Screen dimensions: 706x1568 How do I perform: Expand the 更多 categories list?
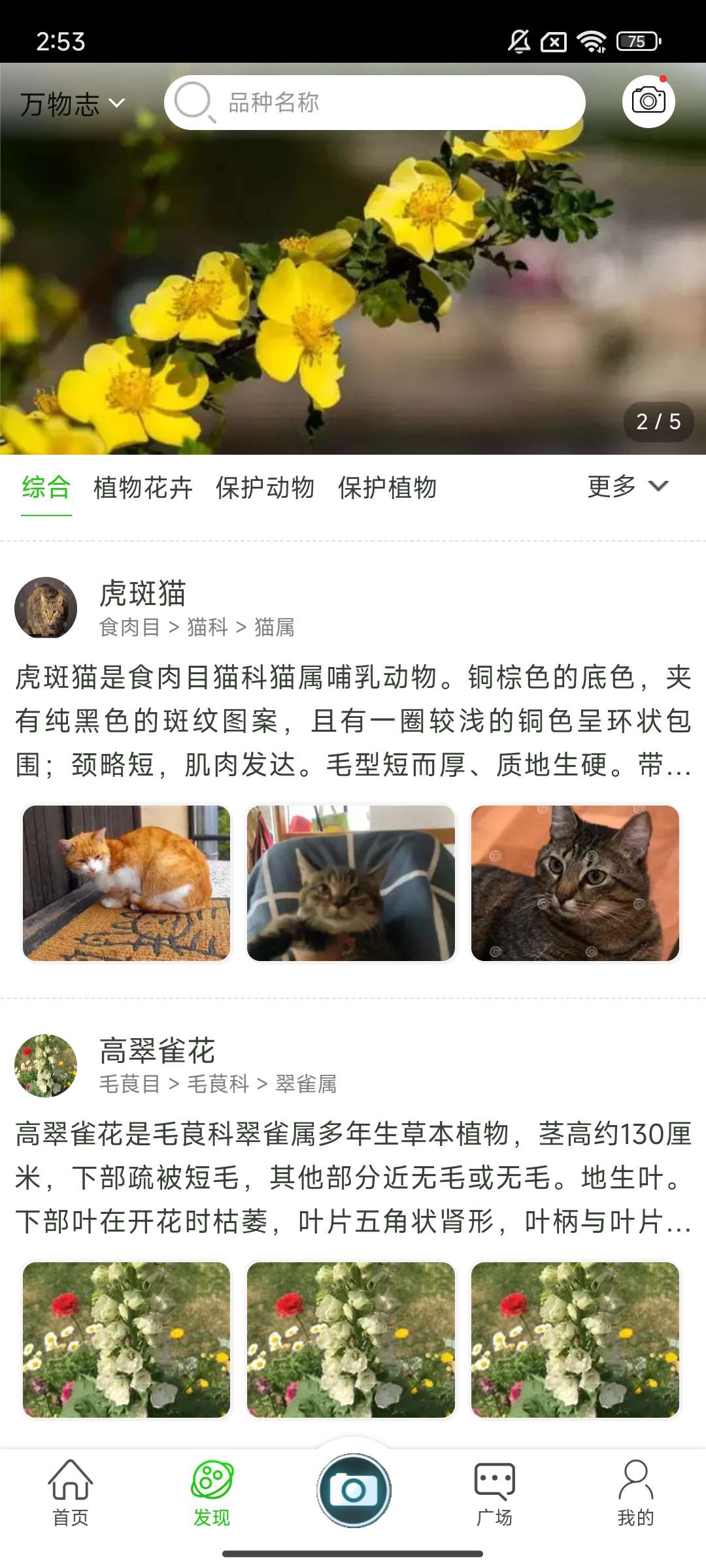[x=628, y=487]
